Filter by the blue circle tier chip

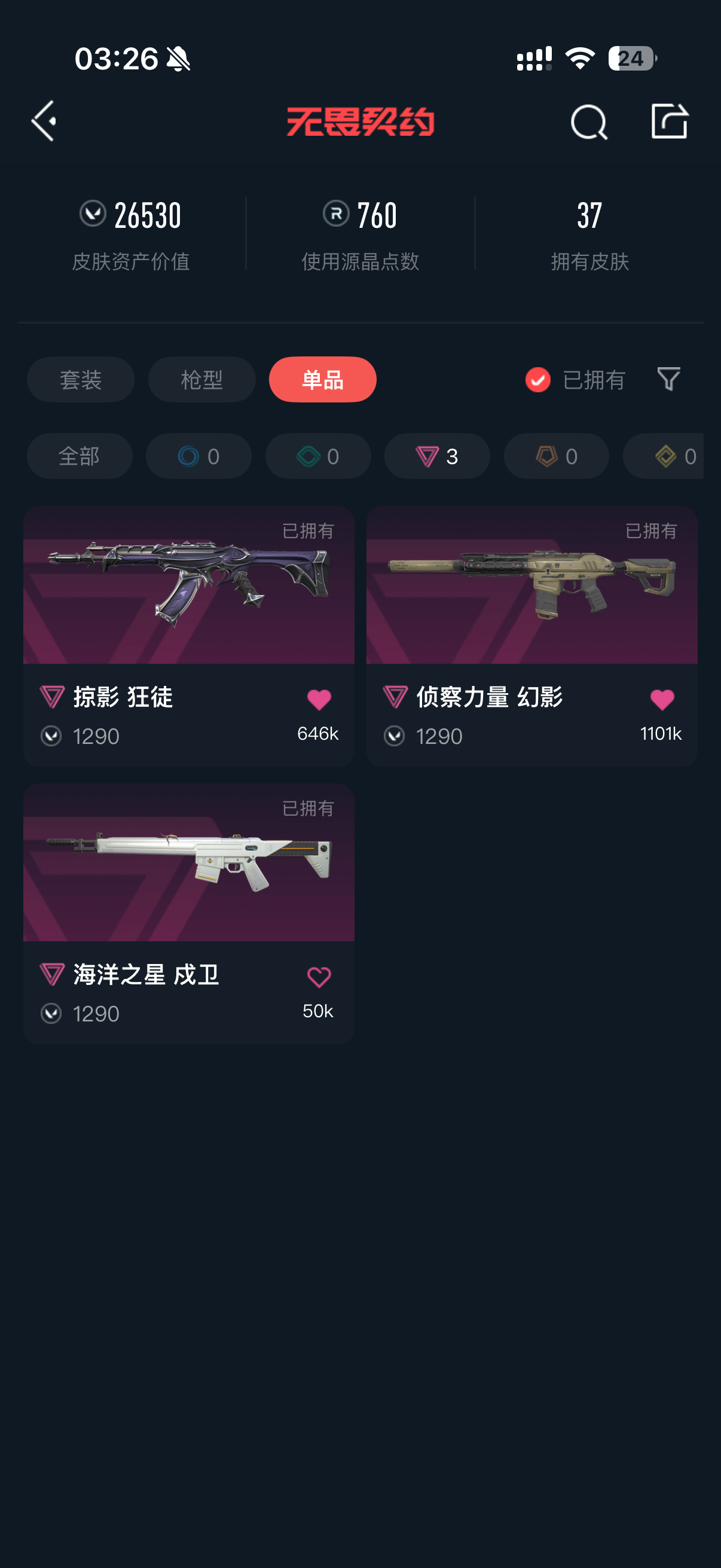click(x=198, y=456)
